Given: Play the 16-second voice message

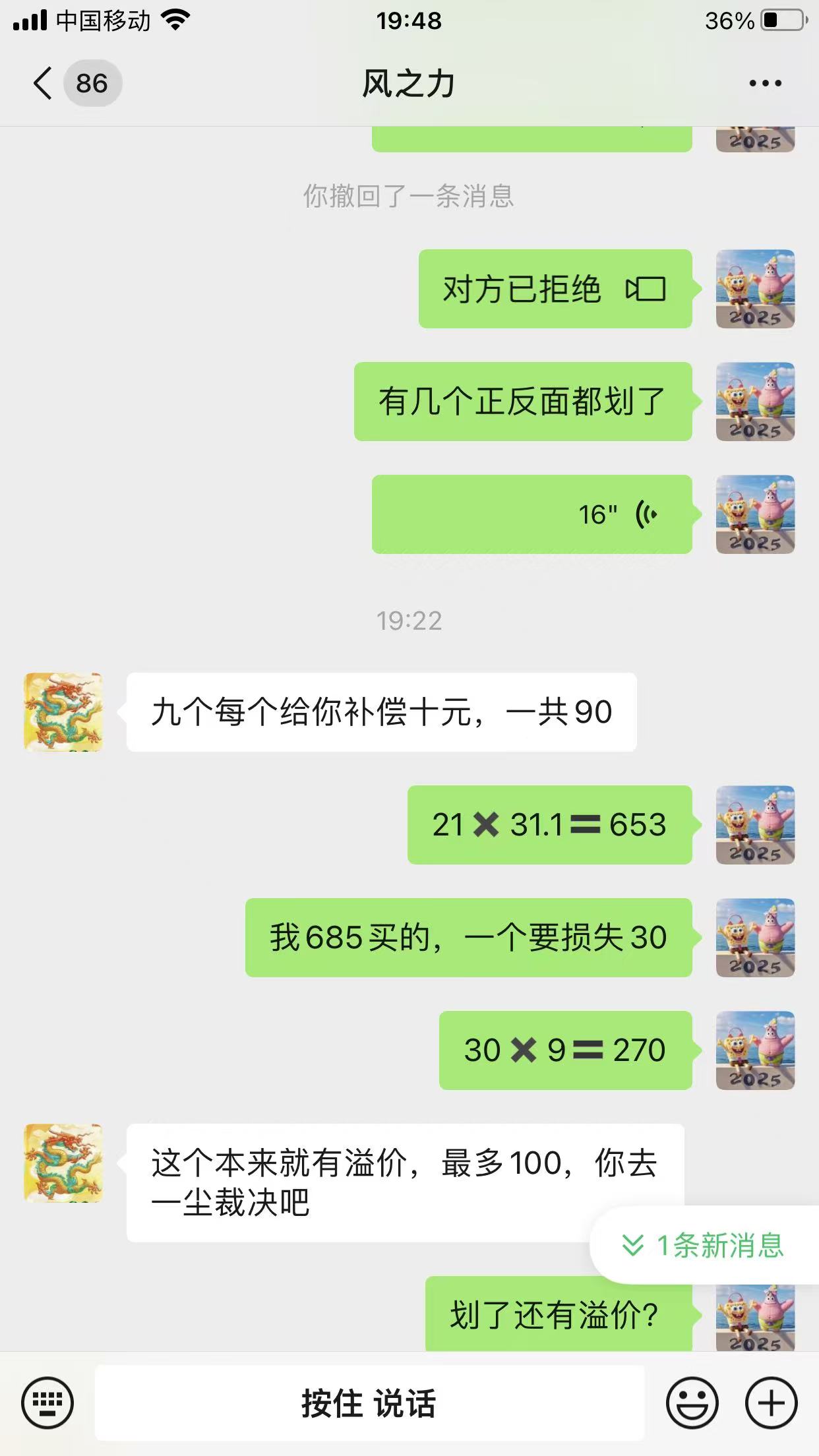Looking at the screenshot, I should pos(531,514).
